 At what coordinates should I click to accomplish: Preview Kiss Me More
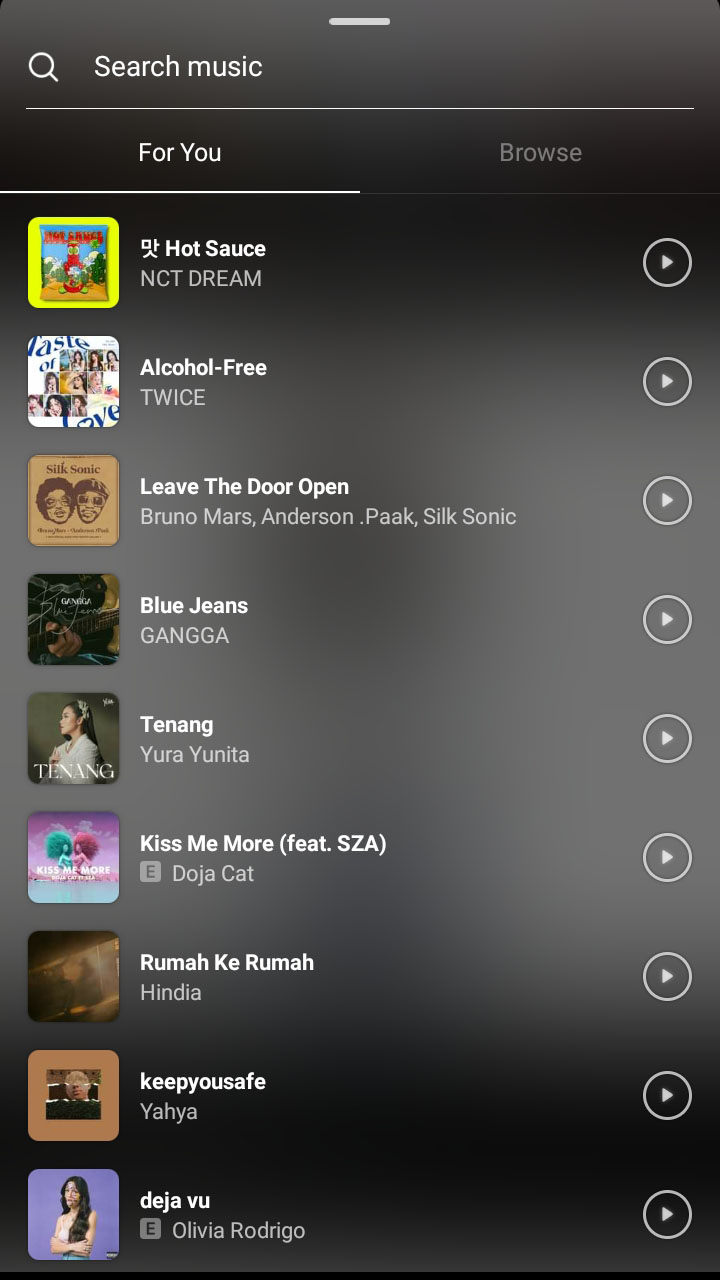point(667,857)
